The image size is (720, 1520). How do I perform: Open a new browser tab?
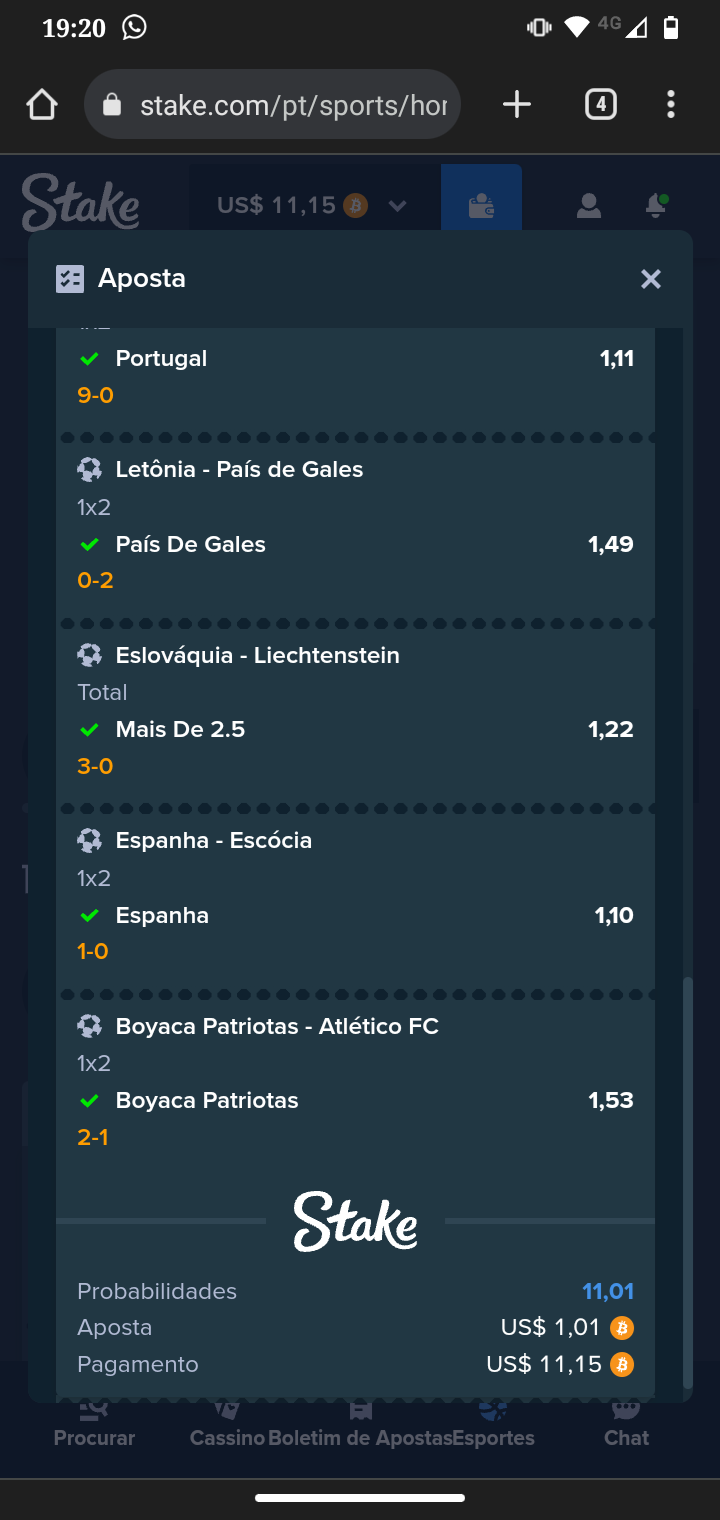click(516, 104)
